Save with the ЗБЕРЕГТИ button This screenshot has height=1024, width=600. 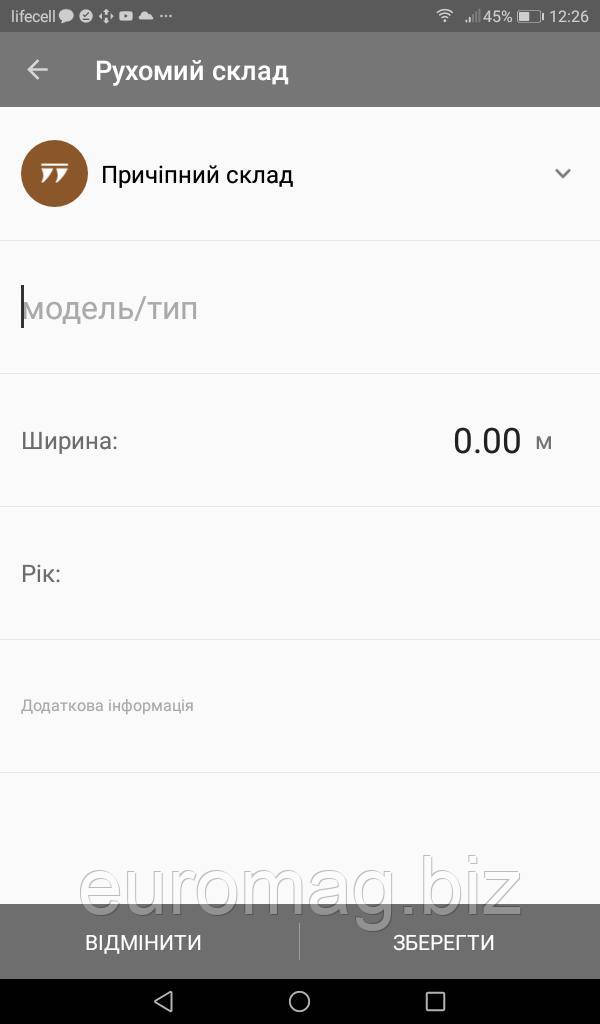point(444,943)
